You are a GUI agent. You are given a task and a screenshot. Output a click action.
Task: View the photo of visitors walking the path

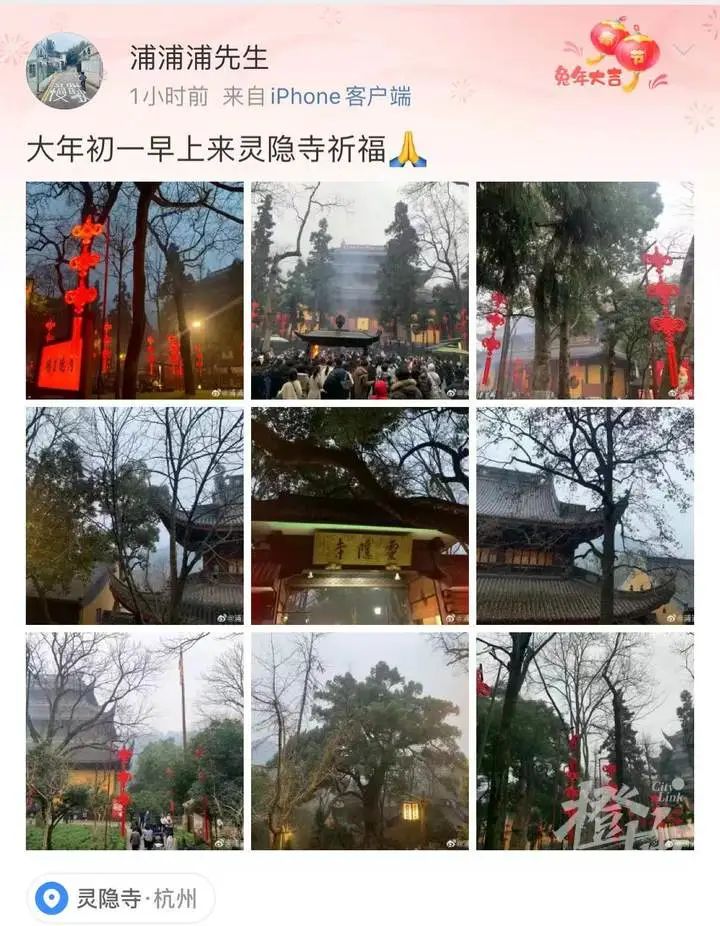[x=134, y=740]
